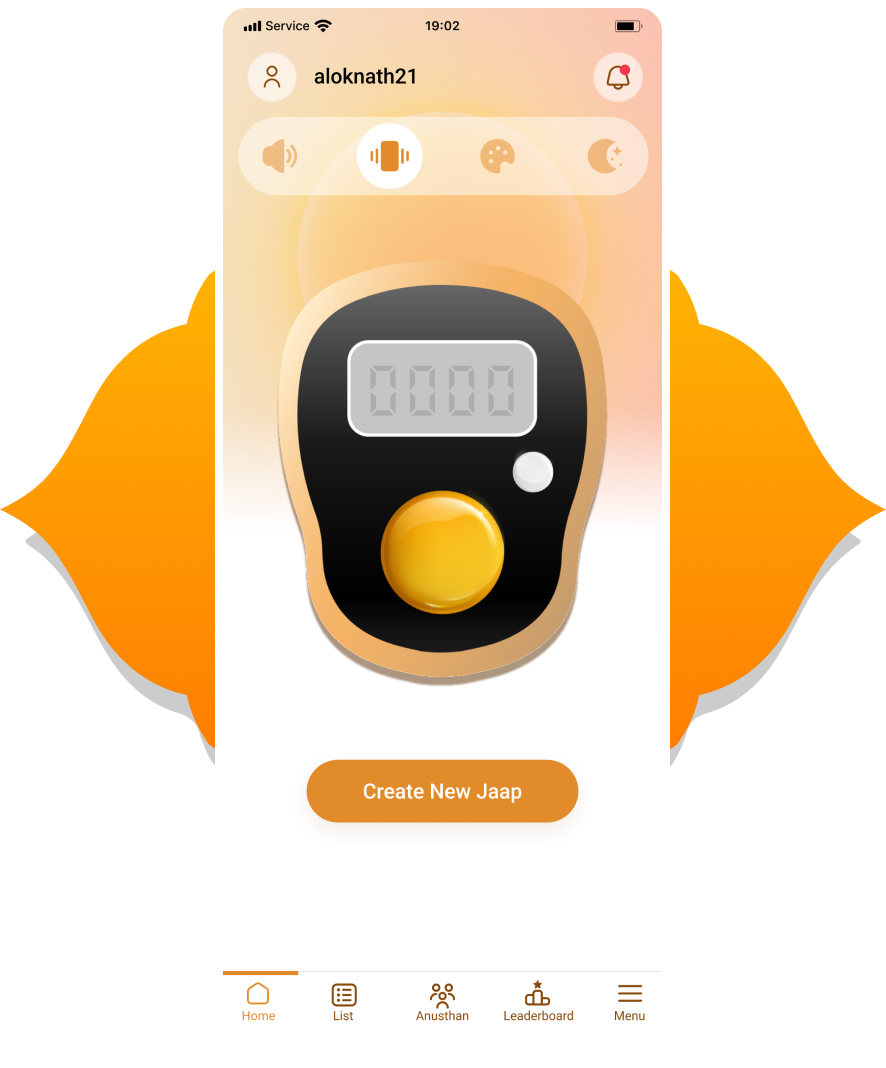
Task: Go to the Leaderboard tab
Action: tap(538, 1001)
